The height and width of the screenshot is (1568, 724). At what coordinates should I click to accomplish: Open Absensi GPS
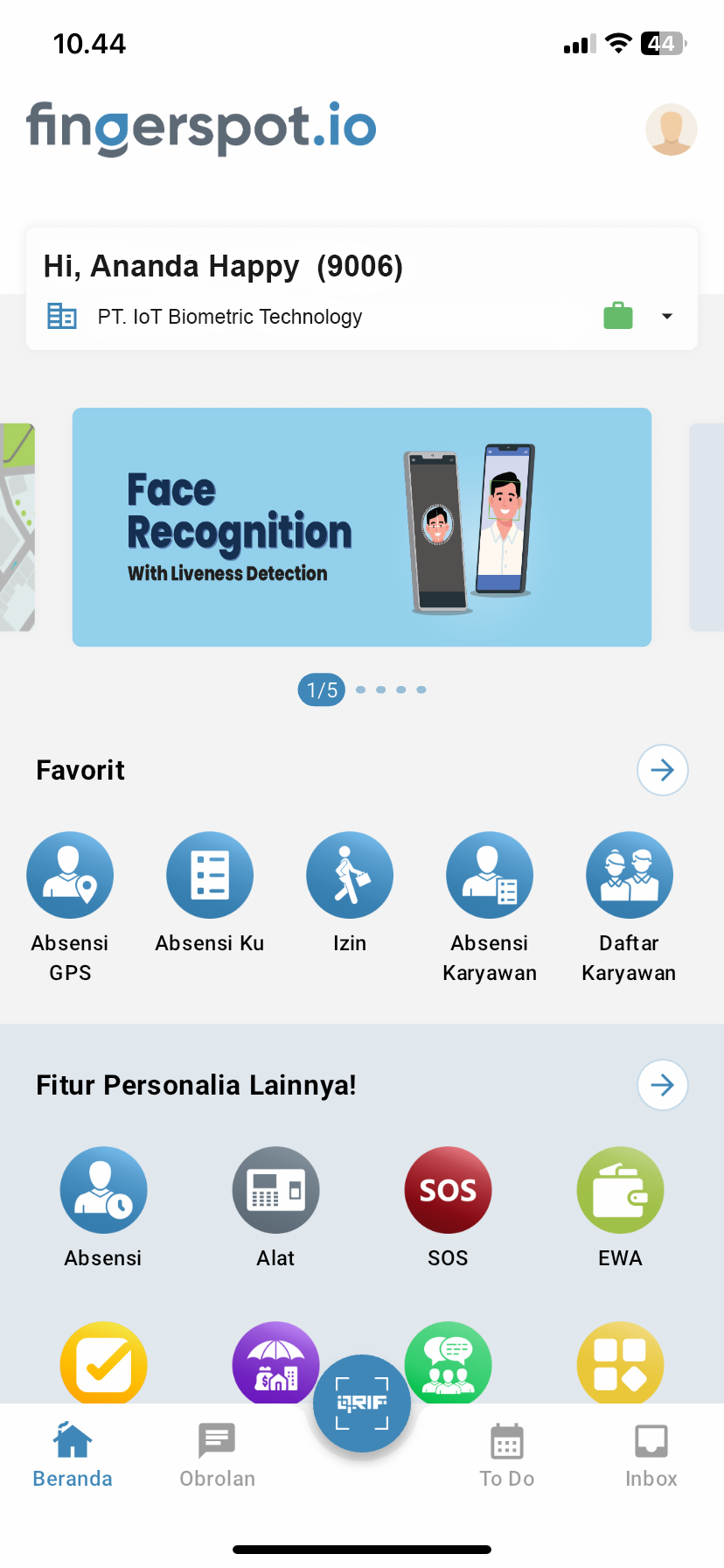[70, 875]
